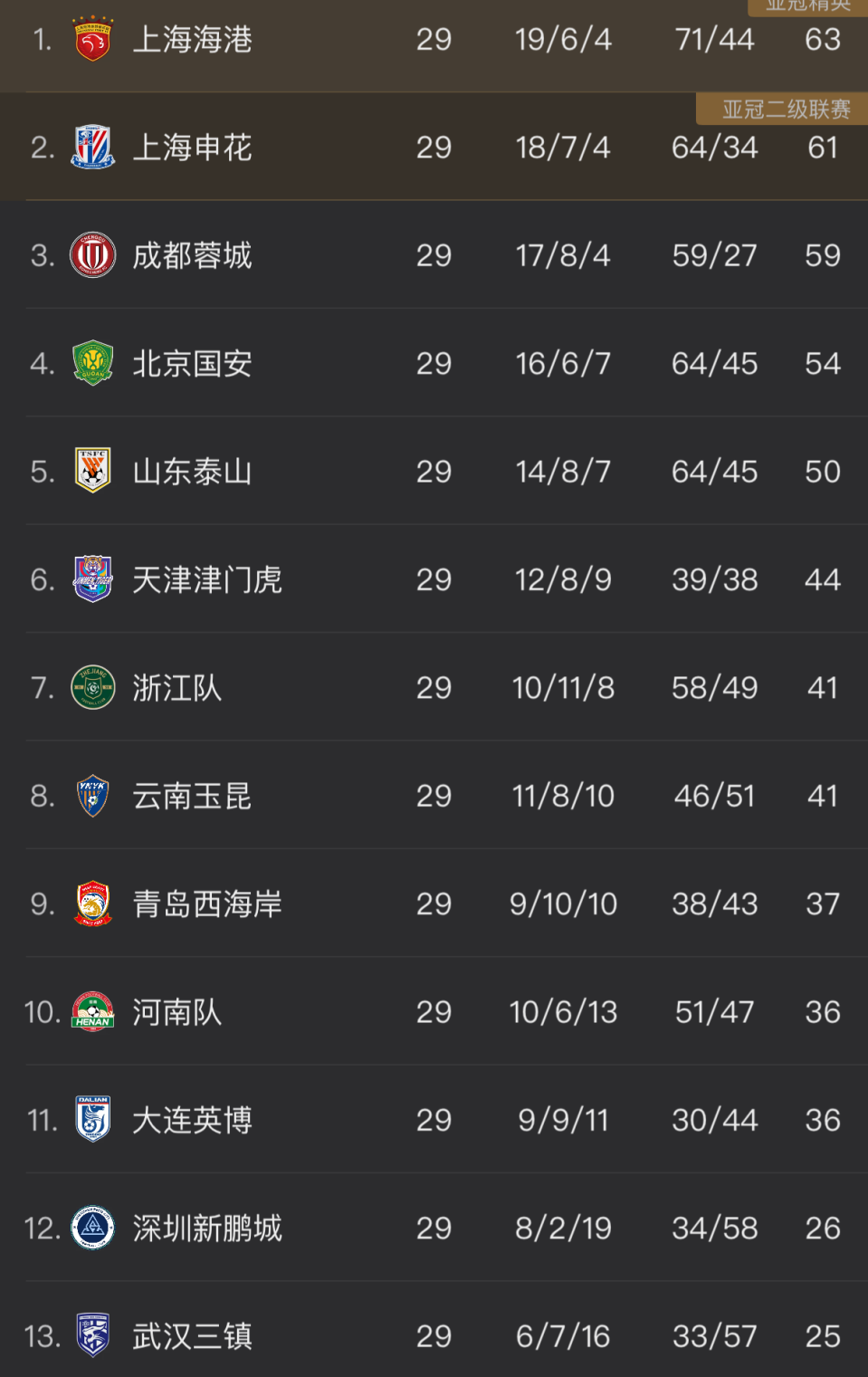Select the 北京国安 row
The width and height of the screenshot is (868, 1377).
click(192, 364)
